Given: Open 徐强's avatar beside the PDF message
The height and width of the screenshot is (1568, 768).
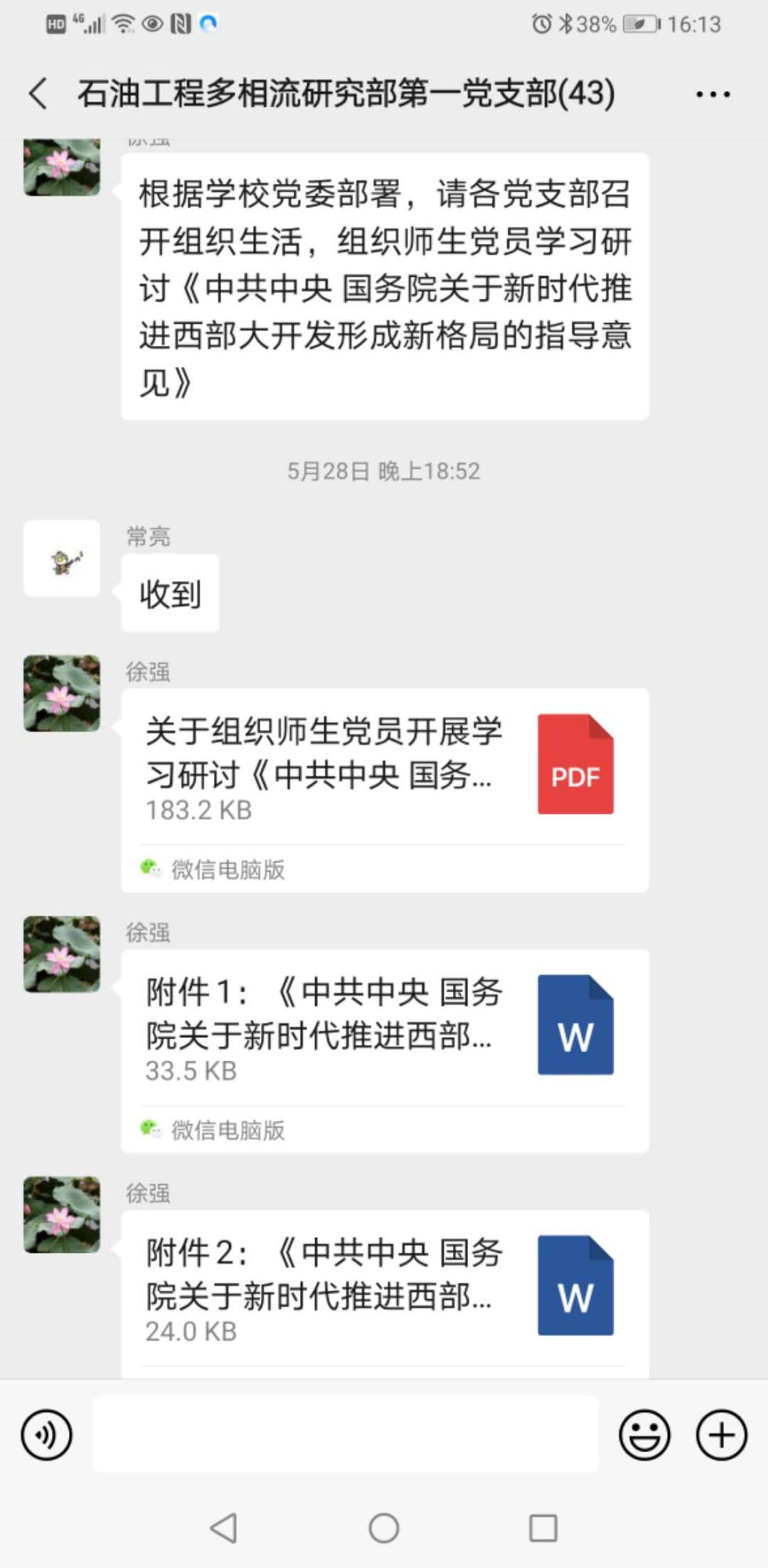Looking at the screenshot, I should click(x=62, y=694).
